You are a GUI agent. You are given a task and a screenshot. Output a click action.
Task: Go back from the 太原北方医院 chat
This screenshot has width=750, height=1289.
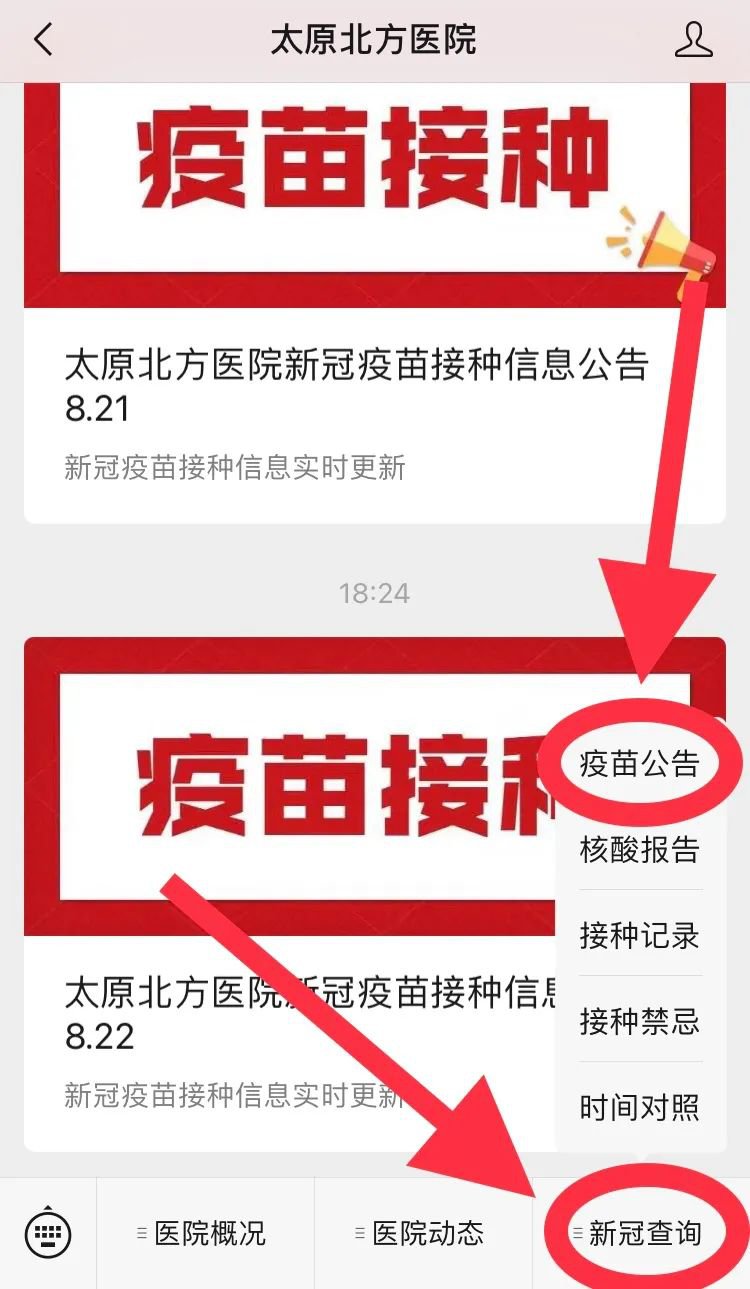pos(43,41)
